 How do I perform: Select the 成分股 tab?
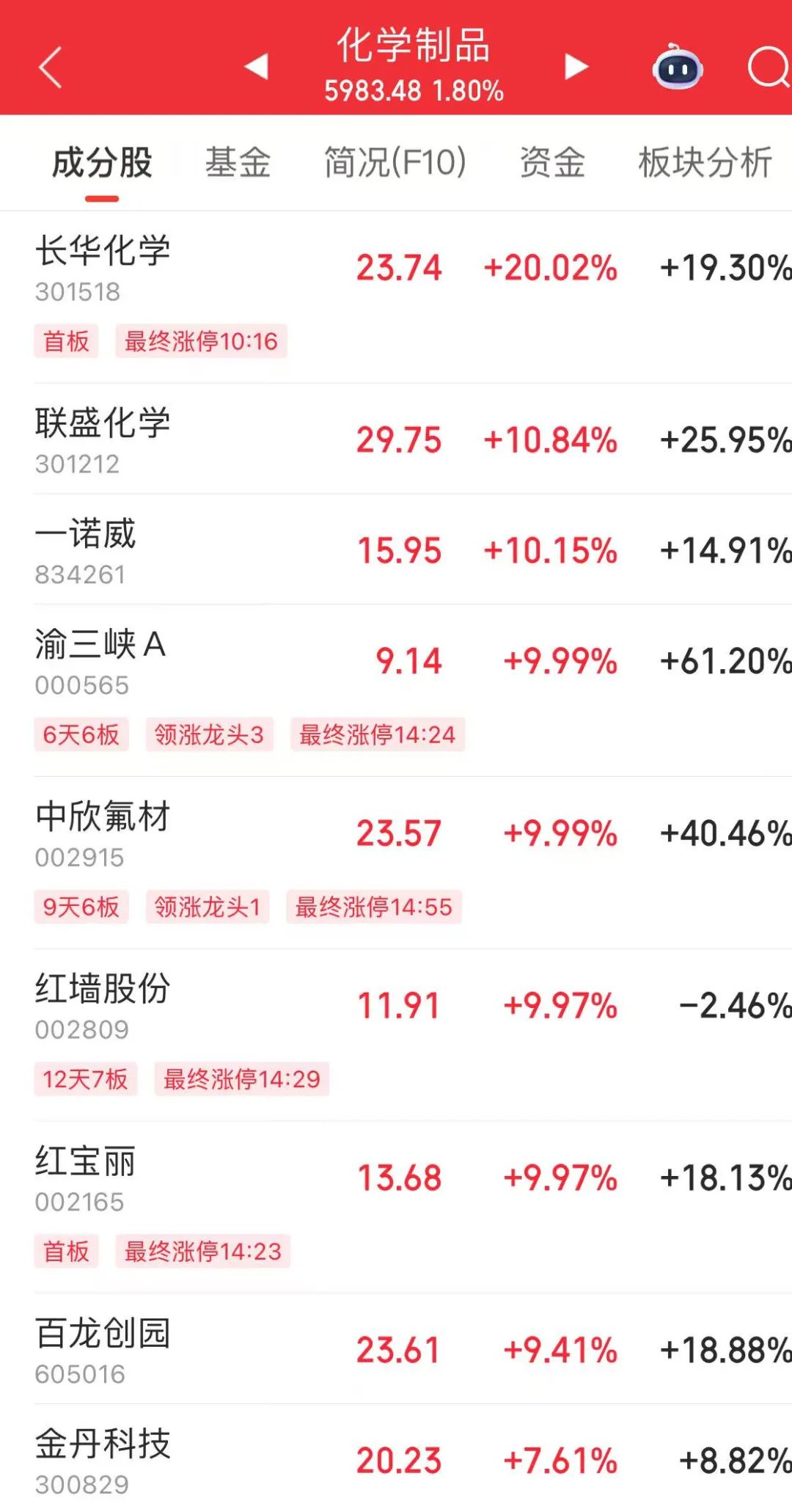coord(102,163)
